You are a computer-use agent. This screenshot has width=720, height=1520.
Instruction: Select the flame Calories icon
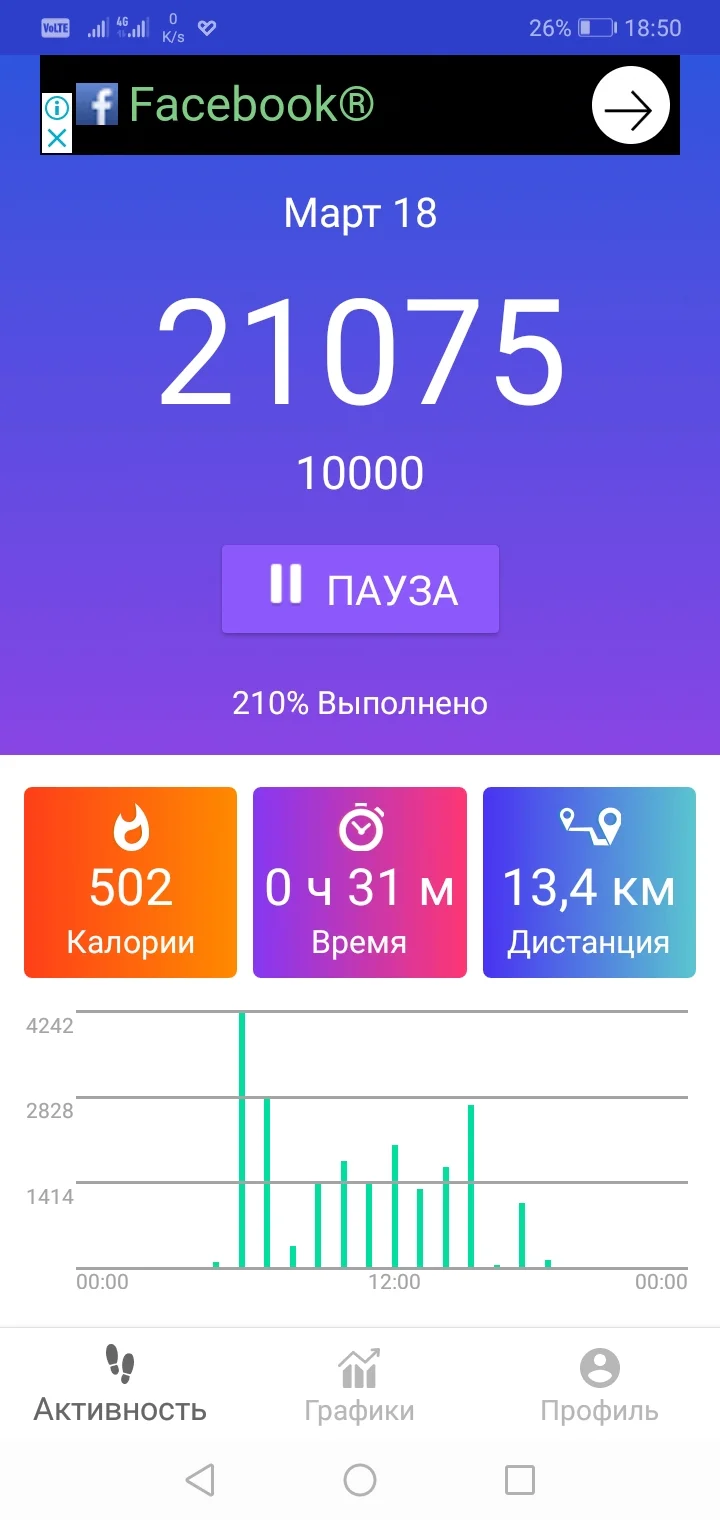click(x=129, y=830)
